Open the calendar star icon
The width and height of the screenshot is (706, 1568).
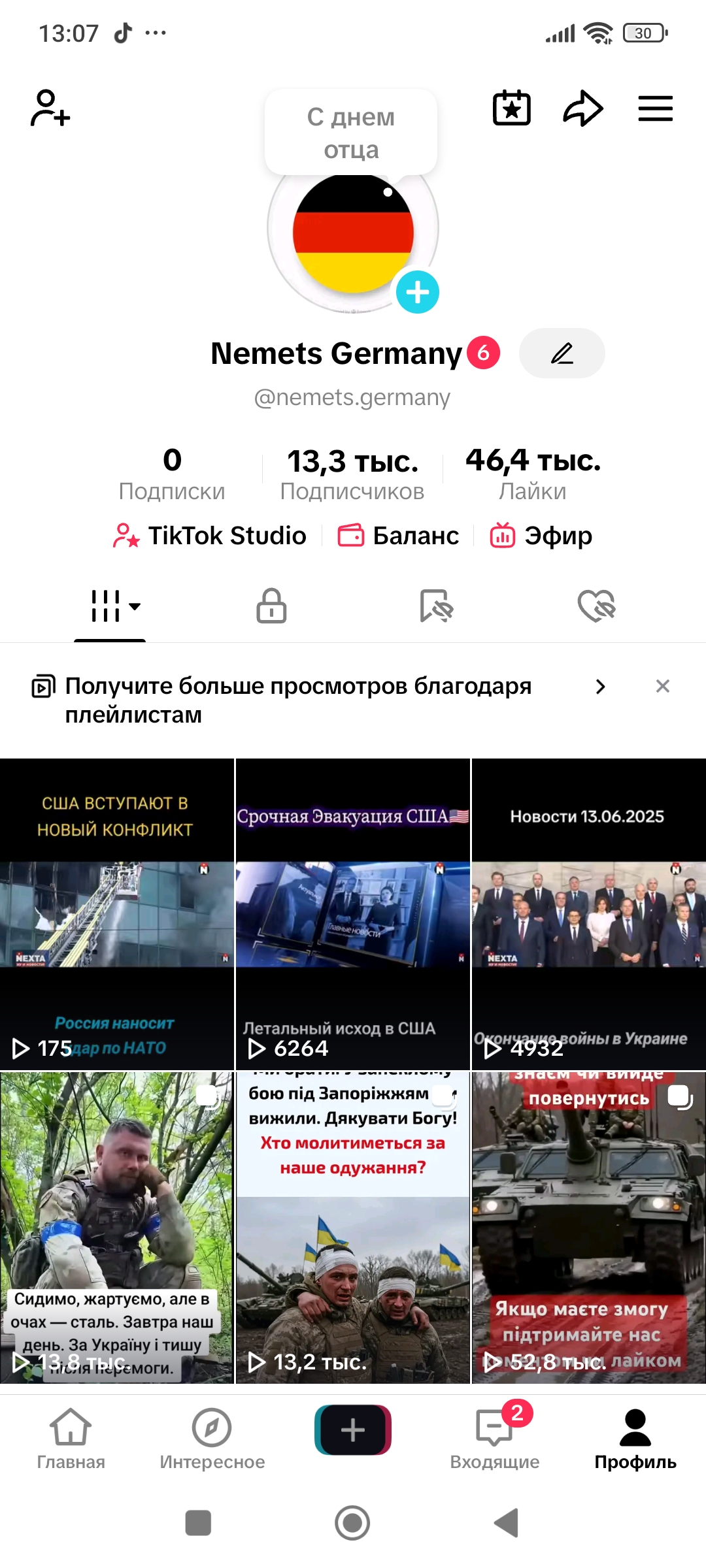tap(511, 108)
